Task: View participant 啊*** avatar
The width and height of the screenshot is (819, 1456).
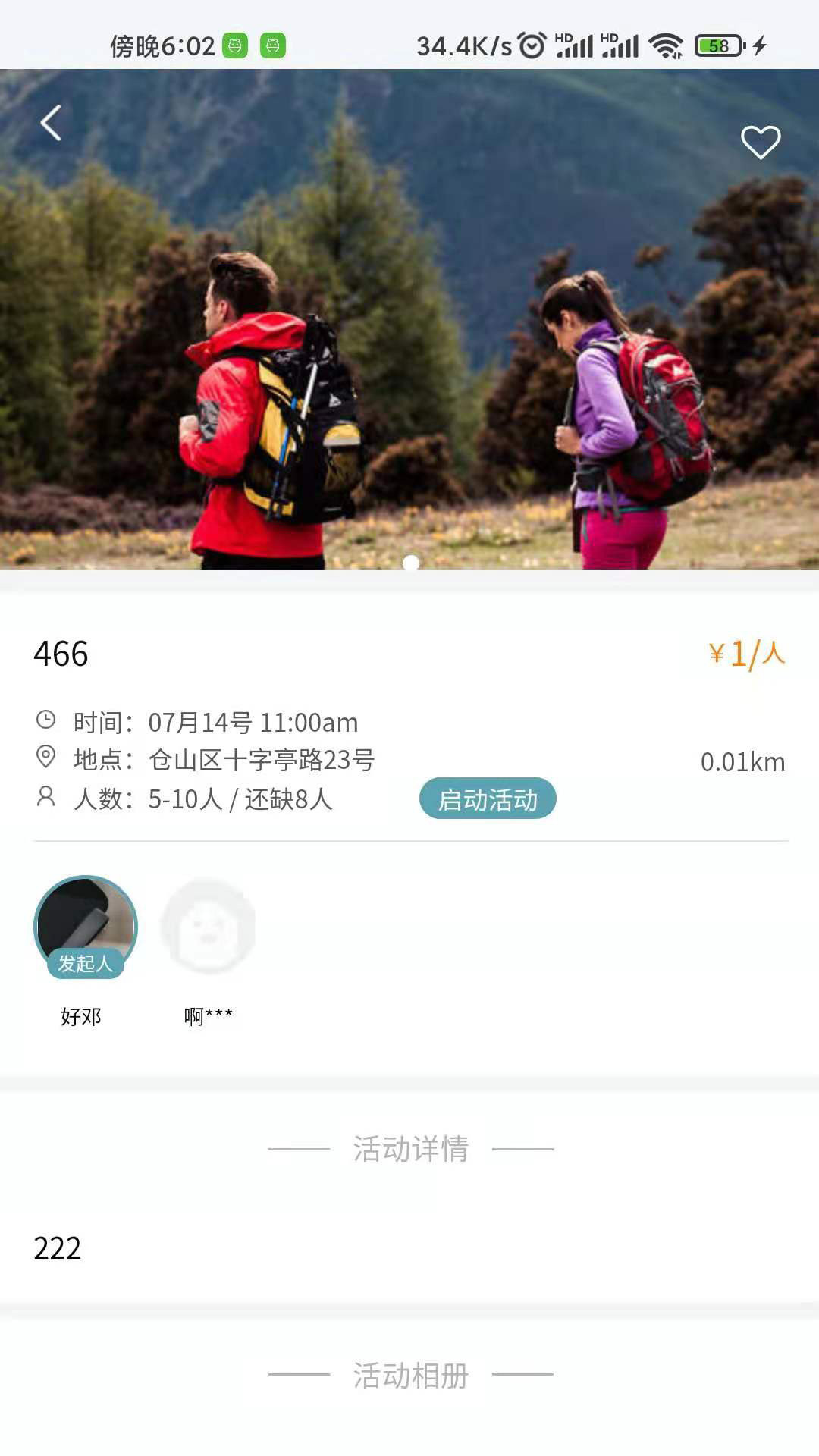Action: [x=209, y=926]
